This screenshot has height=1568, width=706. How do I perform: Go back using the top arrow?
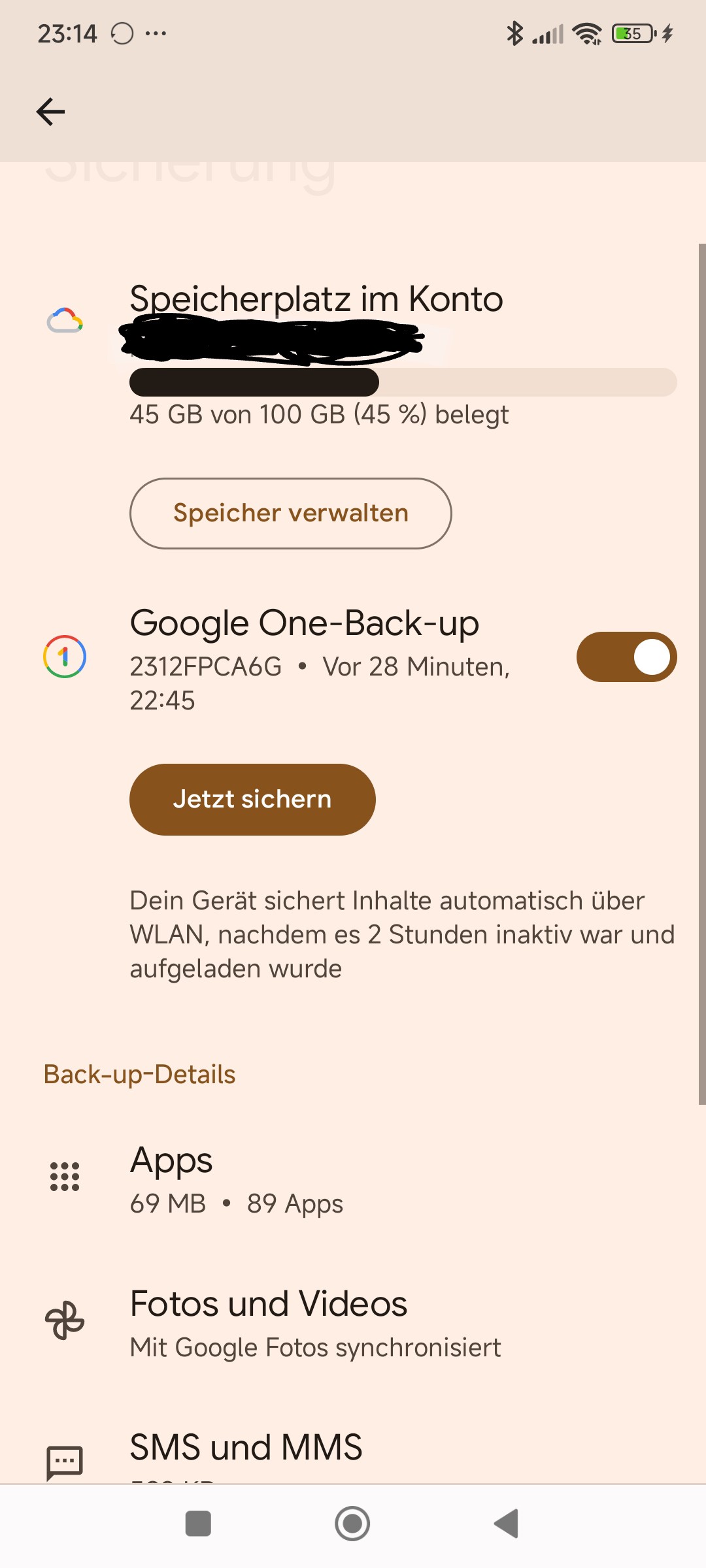point(50,112)
